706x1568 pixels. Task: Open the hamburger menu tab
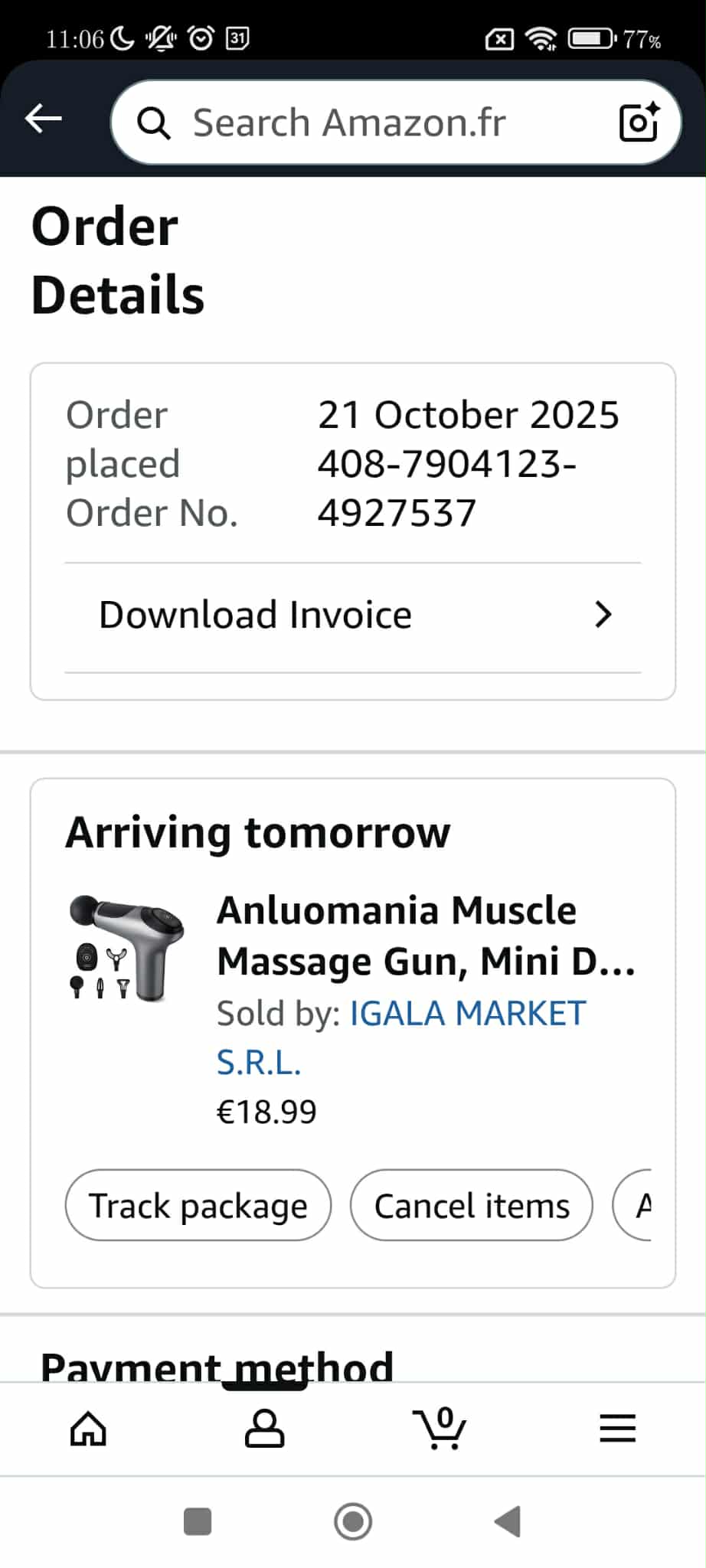[617, 1429]
